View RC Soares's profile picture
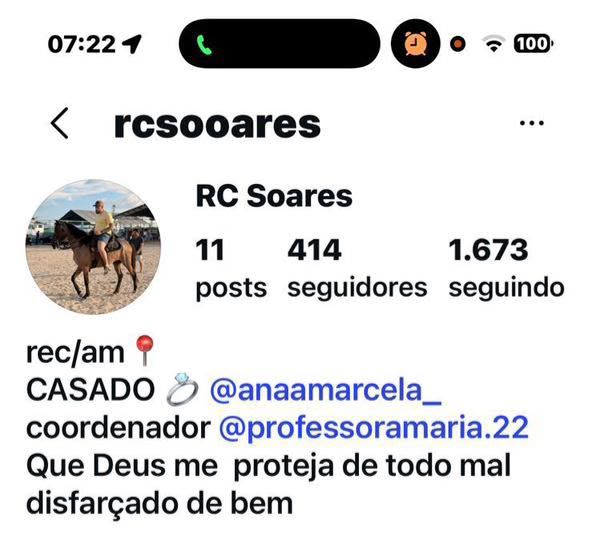Image resolution: width=592 pixels, height=543 pixels. point(93,247)
